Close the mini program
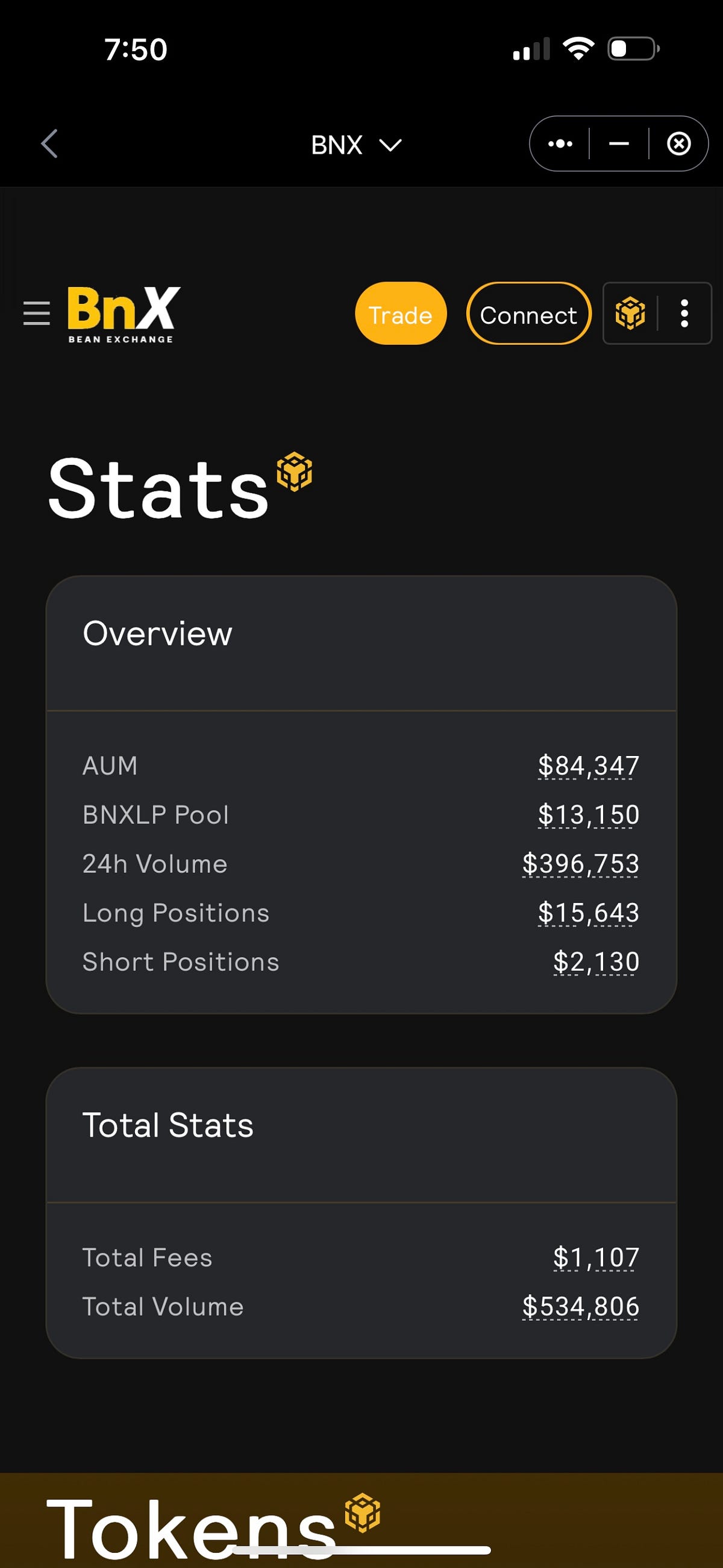 (x=678, y=143)
